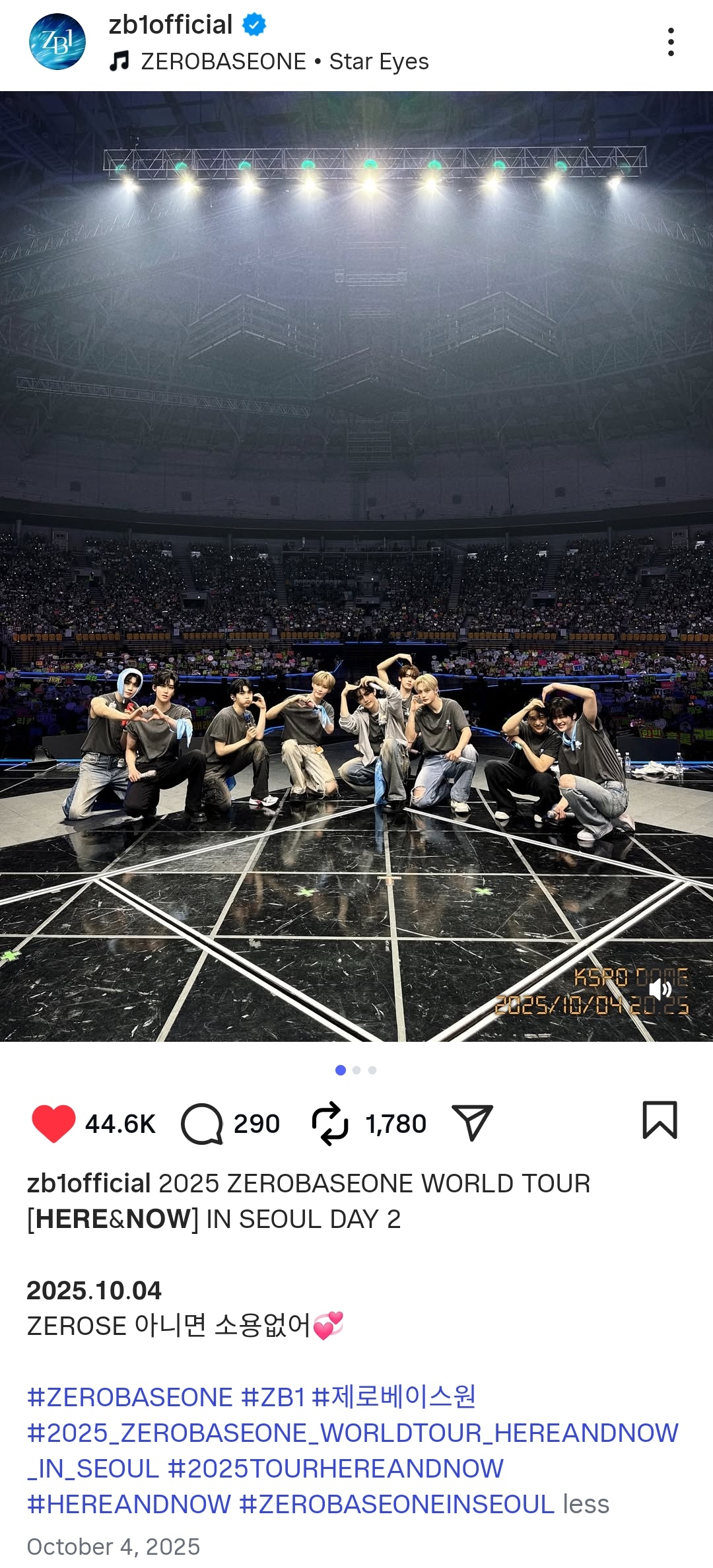Share the post via the paper plane
This screenshot has height=1568, width=713.
[472, 1123]
